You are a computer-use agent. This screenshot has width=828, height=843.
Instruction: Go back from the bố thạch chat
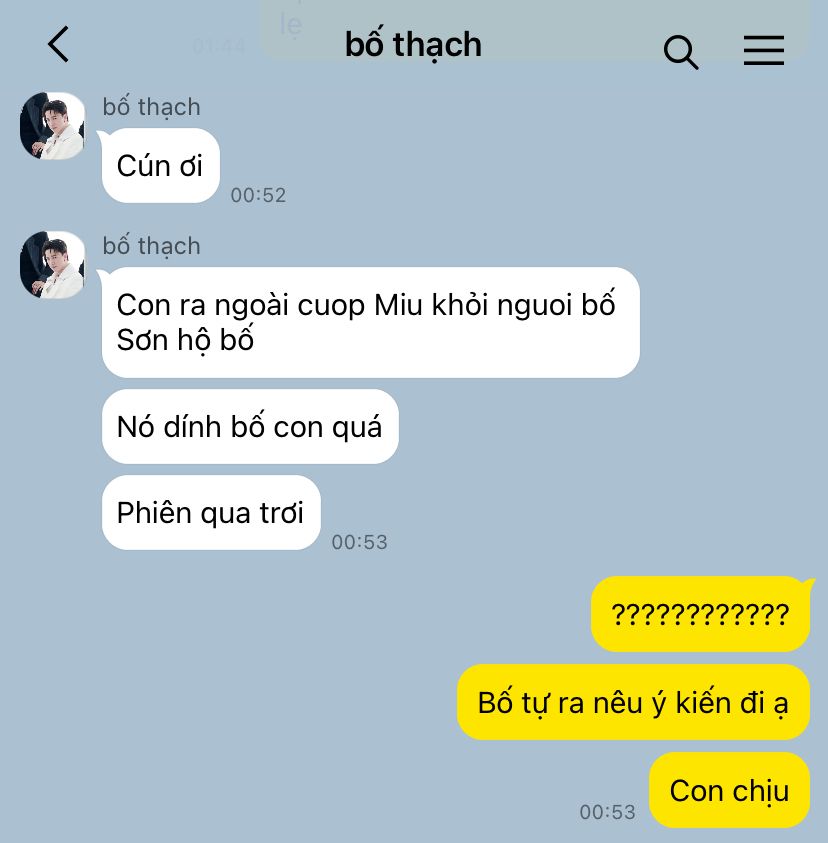[59, 45]
